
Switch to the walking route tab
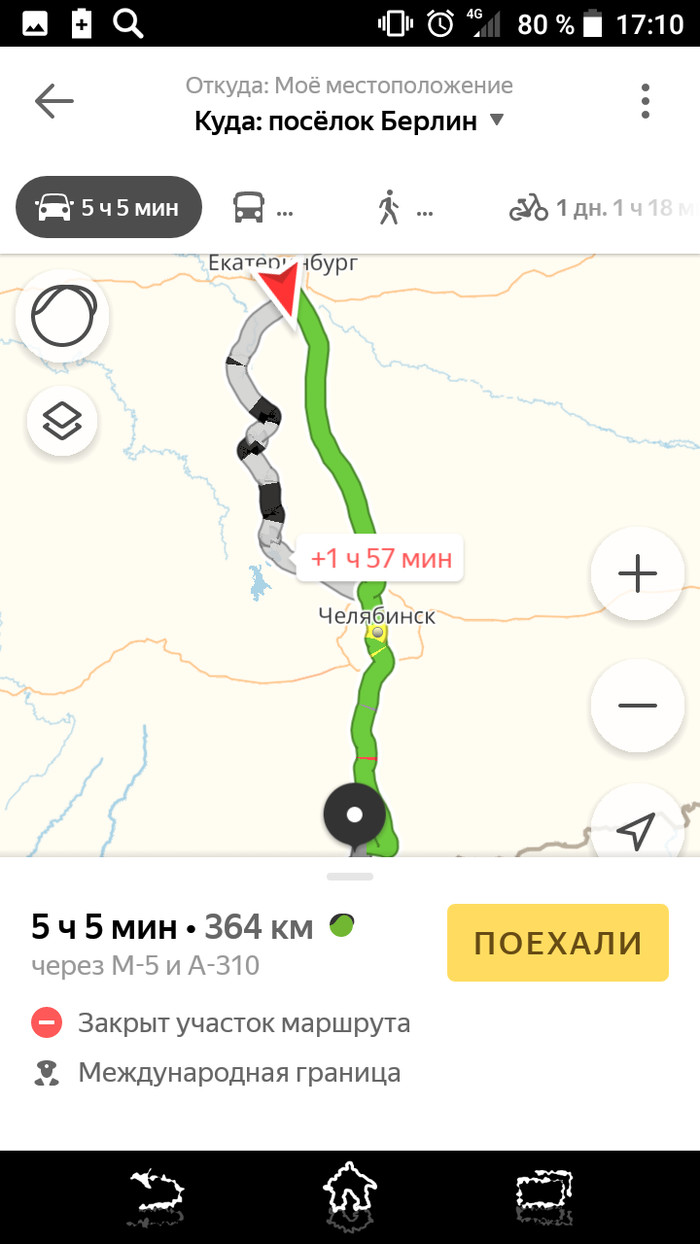pos(404,208)
